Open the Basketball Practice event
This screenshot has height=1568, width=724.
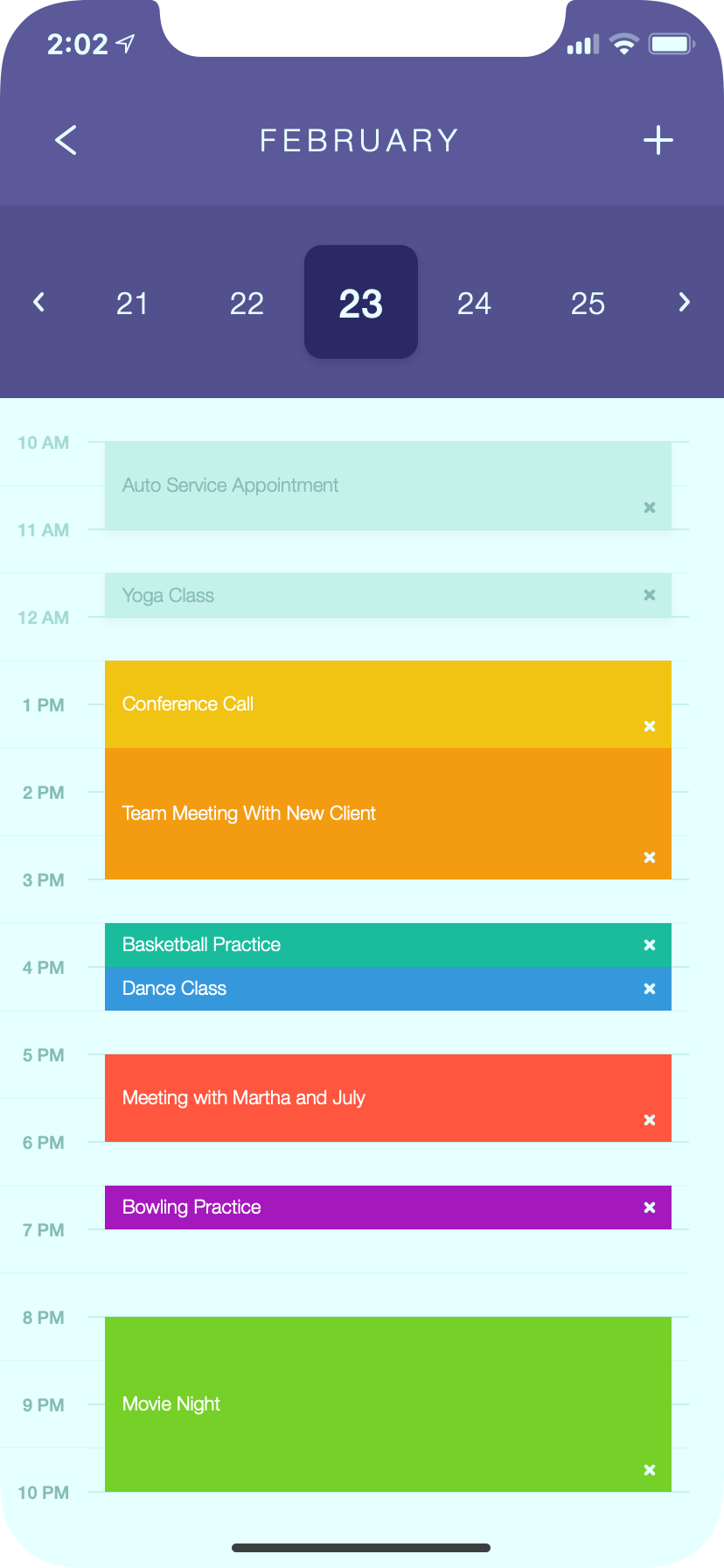[388, 945]
